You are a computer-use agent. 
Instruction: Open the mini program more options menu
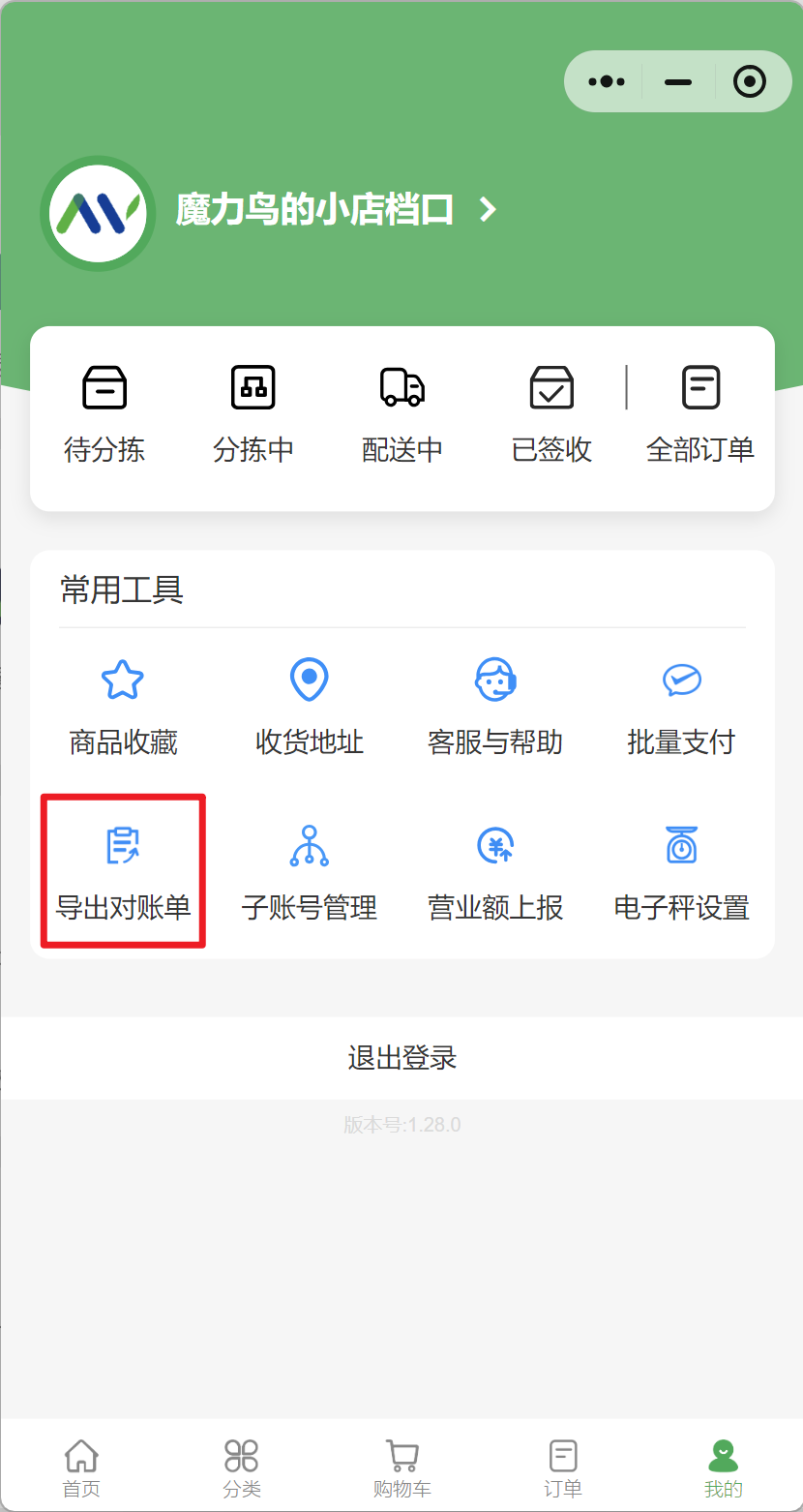click(x=606, y=81)
